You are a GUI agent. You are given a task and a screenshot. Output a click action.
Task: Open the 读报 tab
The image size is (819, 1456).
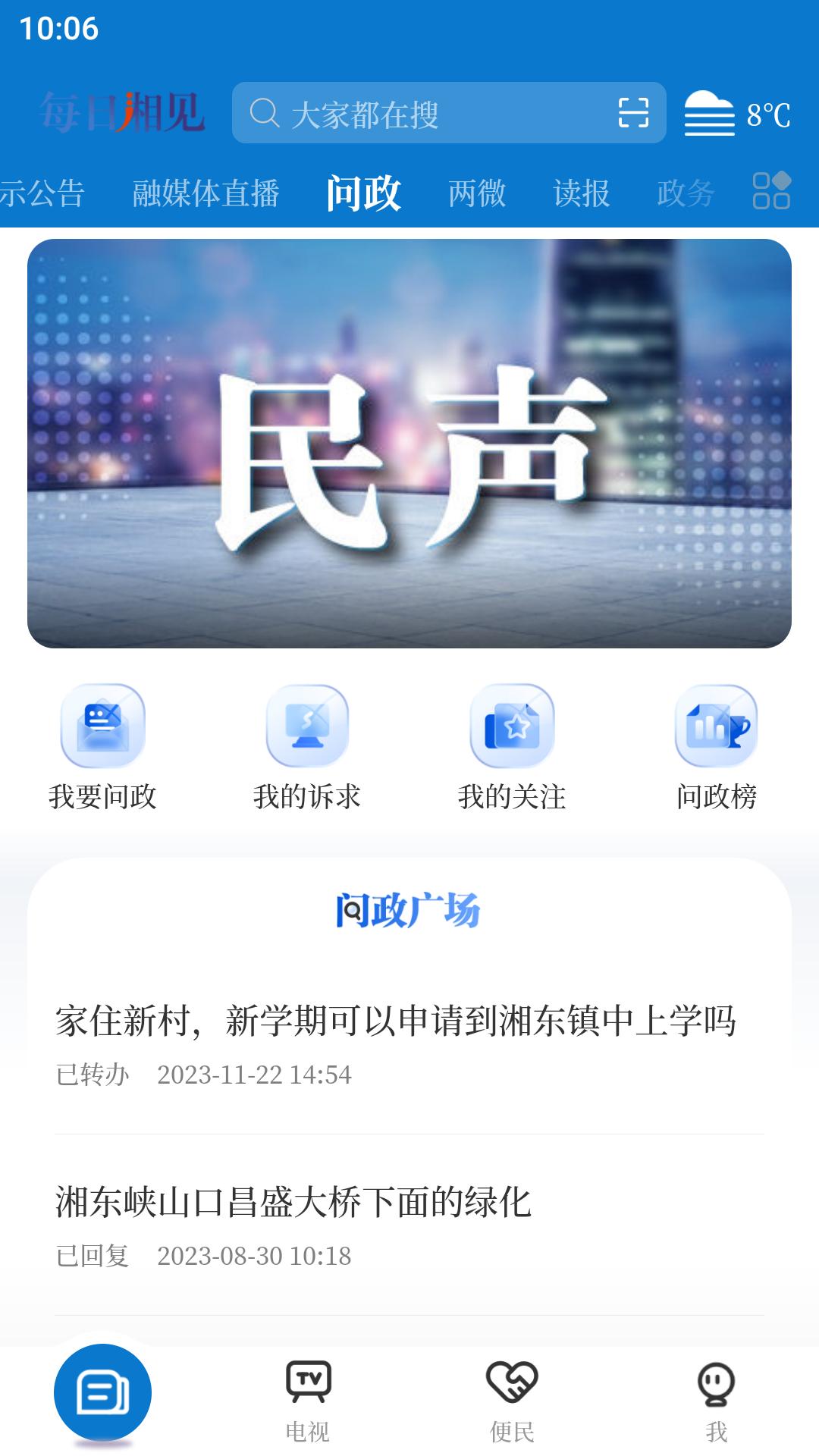coord(582,193)
